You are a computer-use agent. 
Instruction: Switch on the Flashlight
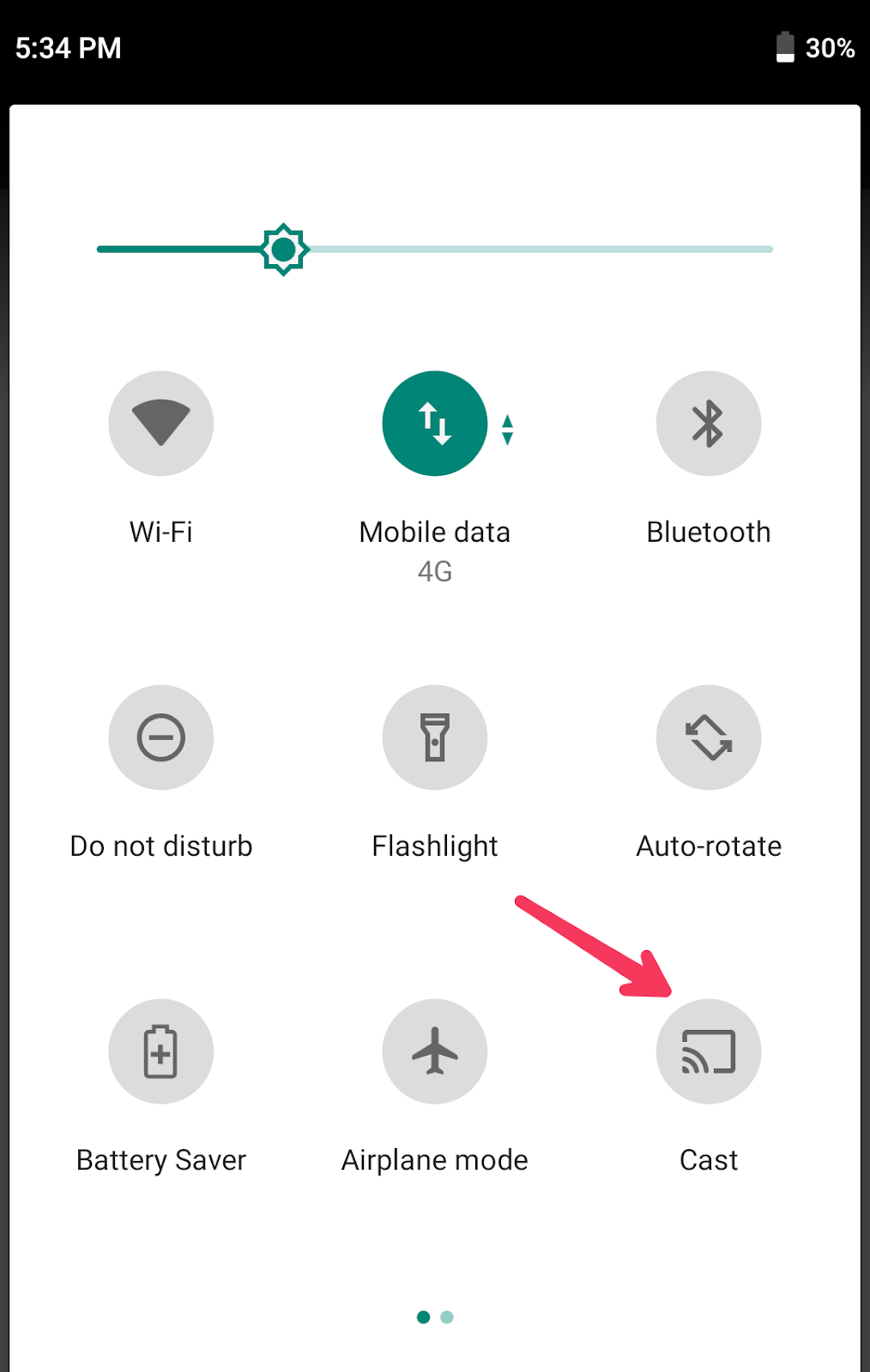[x=434, y=737]
